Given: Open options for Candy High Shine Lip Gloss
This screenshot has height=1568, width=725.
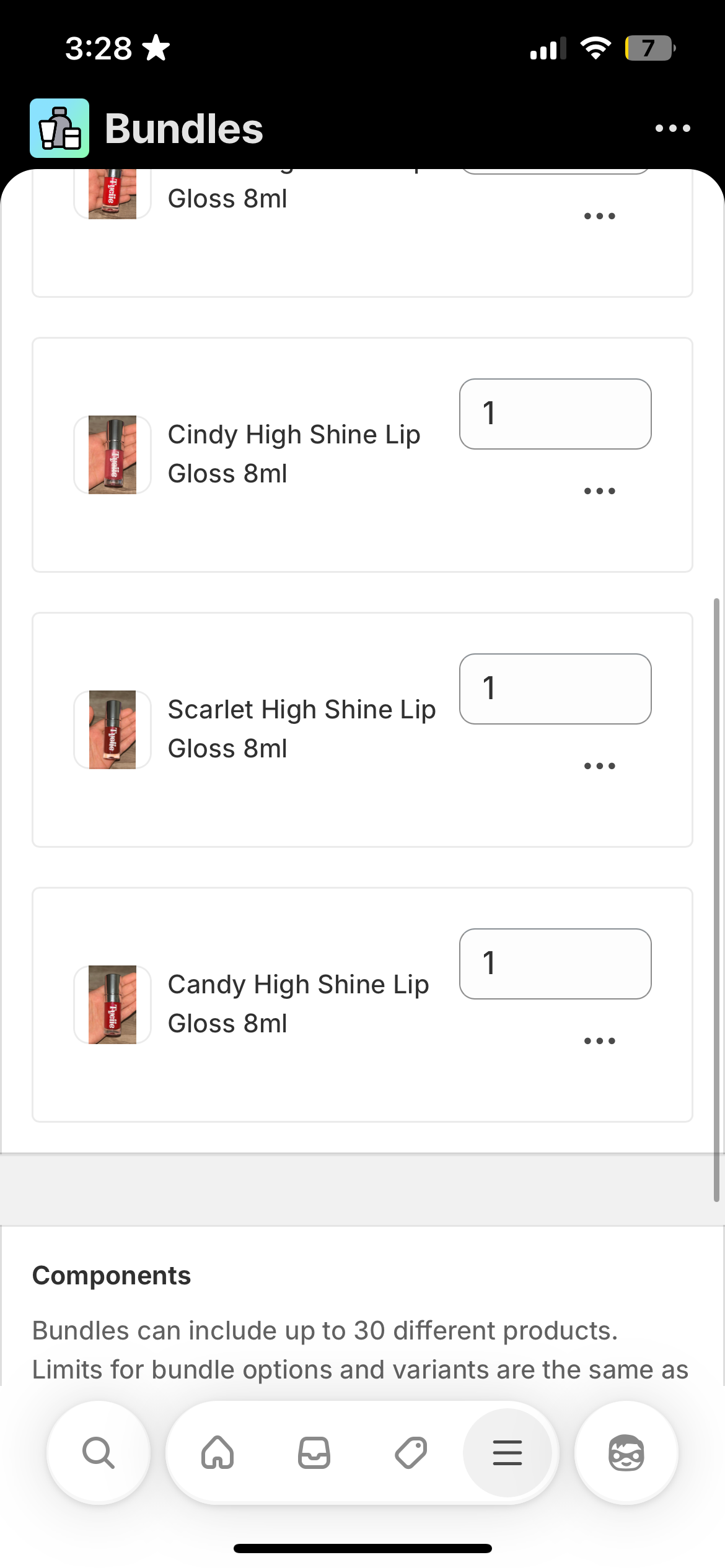Looking at the screenshot, I should pyautogui.click(x=599, y=1040).
